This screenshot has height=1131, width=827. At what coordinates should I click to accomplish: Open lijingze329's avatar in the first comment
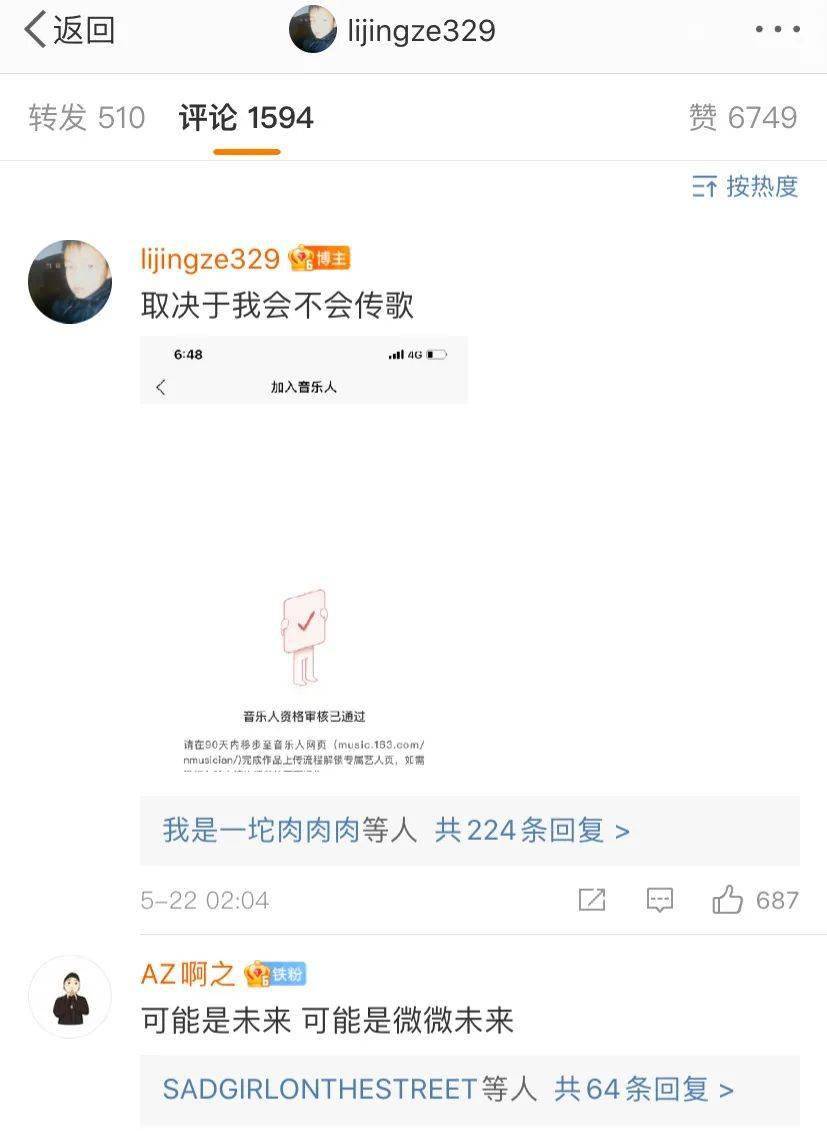70,282
